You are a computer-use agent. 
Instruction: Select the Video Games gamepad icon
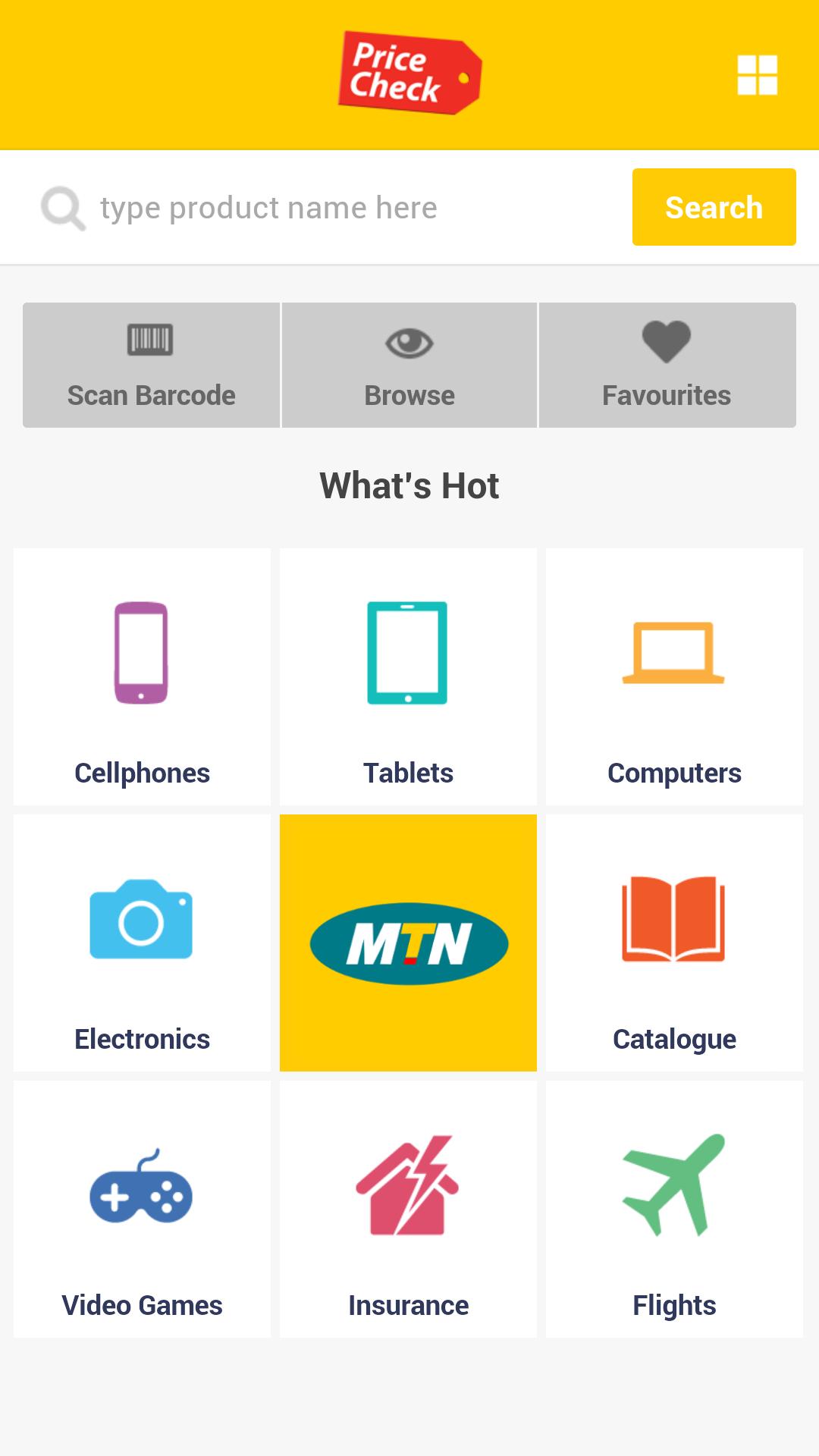point(141,1187)
